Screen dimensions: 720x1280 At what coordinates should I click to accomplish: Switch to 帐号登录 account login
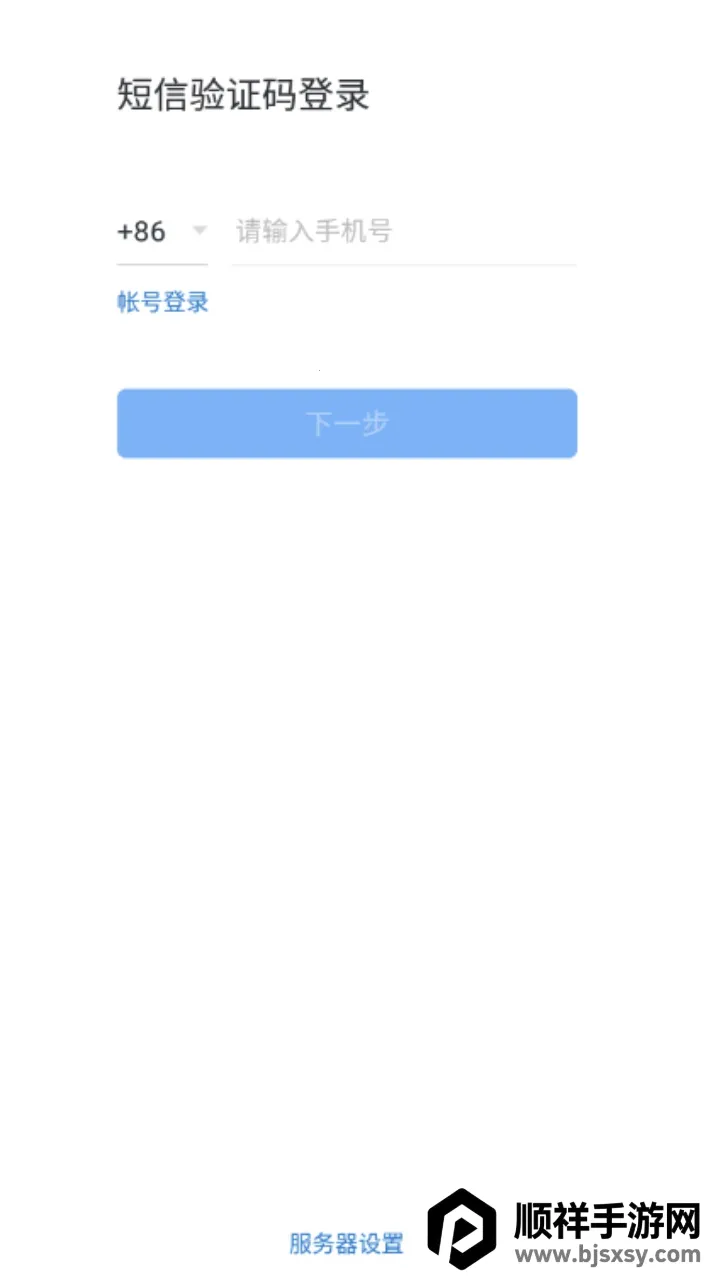point(162,302)
